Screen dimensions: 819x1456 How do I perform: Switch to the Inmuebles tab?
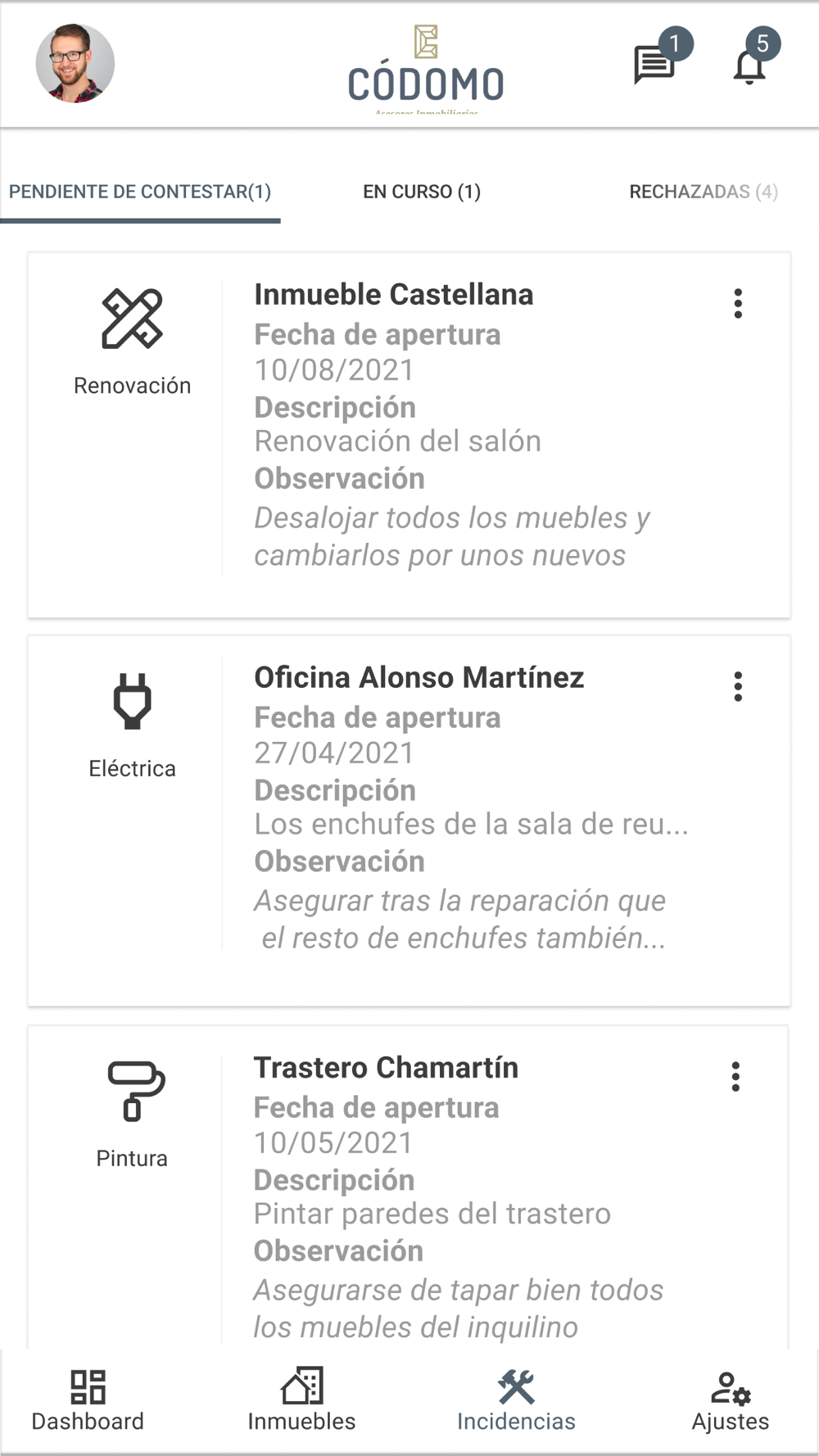tap(301, 1400)
